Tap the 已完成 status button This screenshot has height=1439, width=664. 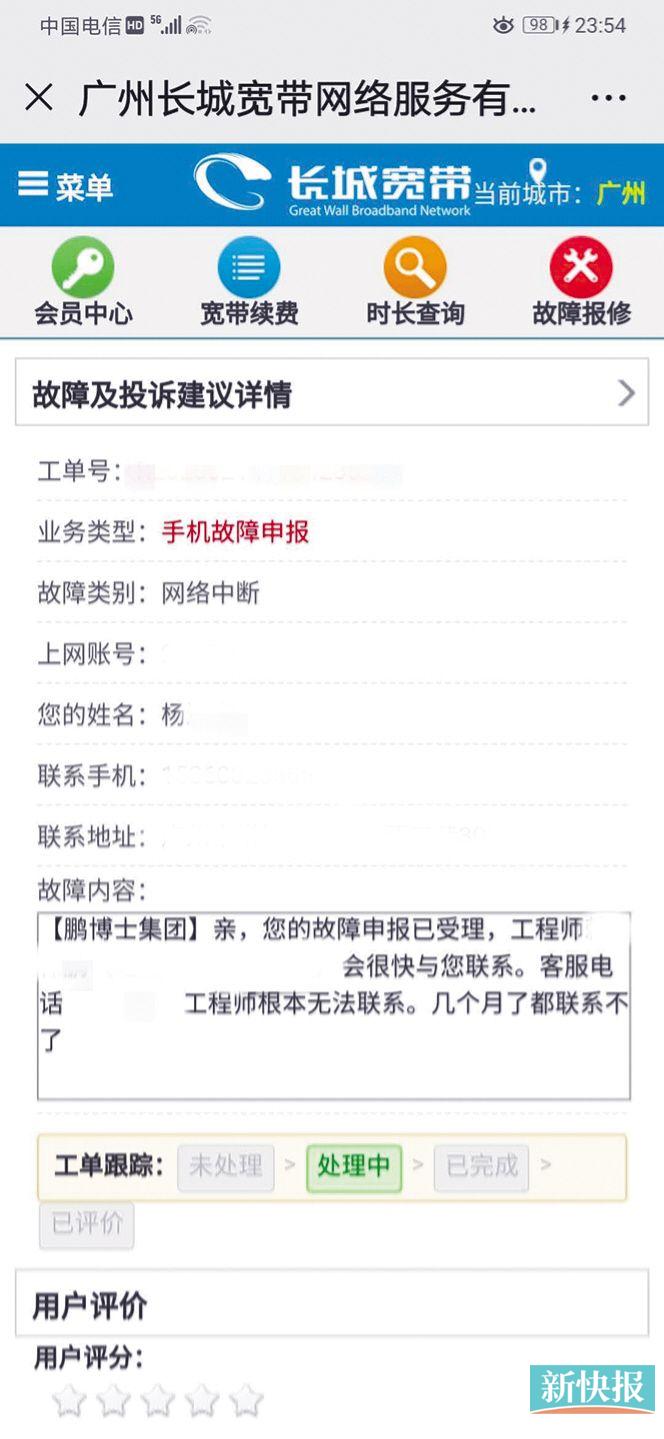(481, 1166)
